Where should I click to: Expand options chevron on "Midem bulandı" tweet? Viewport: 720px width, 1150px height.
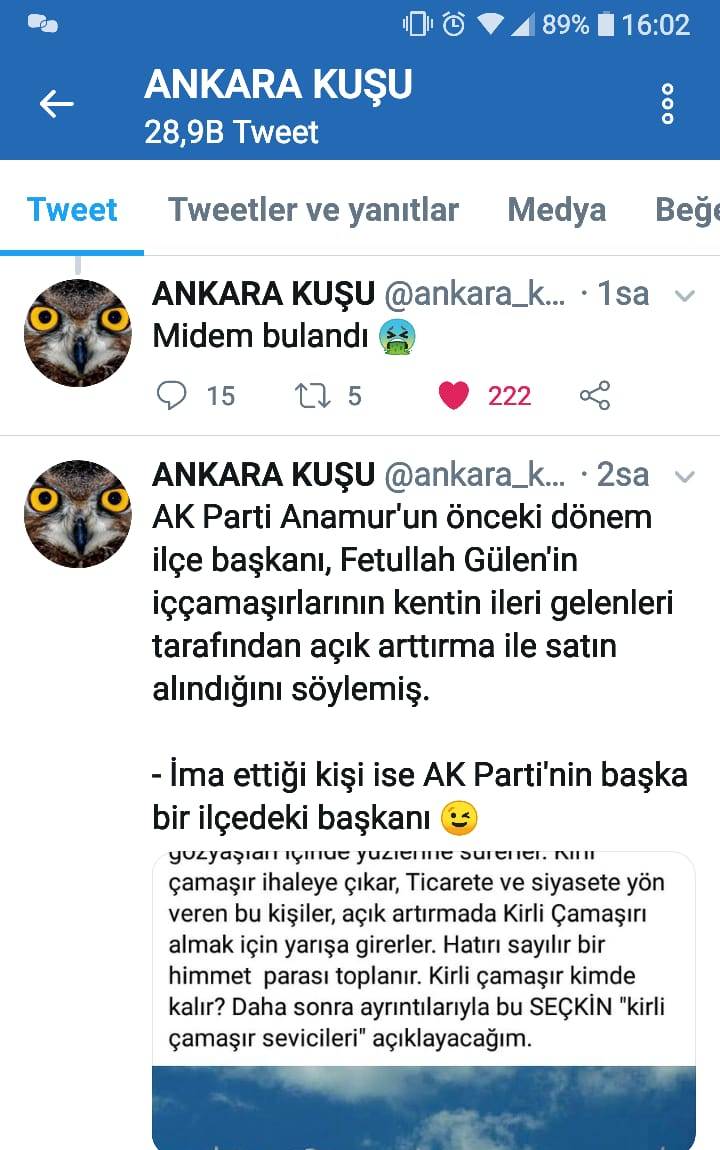tap(685, 296)
